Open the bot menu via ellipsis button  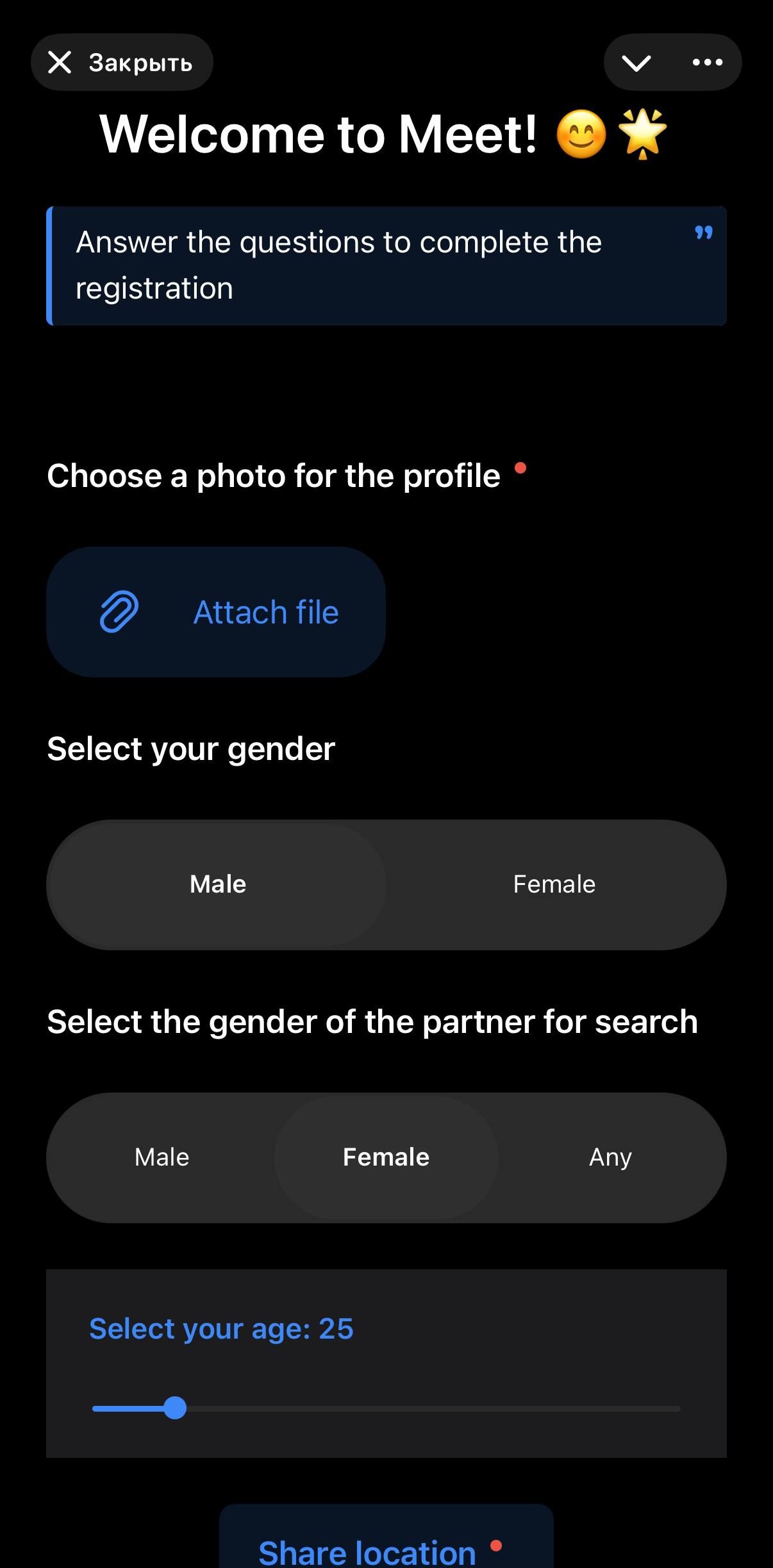707,62
